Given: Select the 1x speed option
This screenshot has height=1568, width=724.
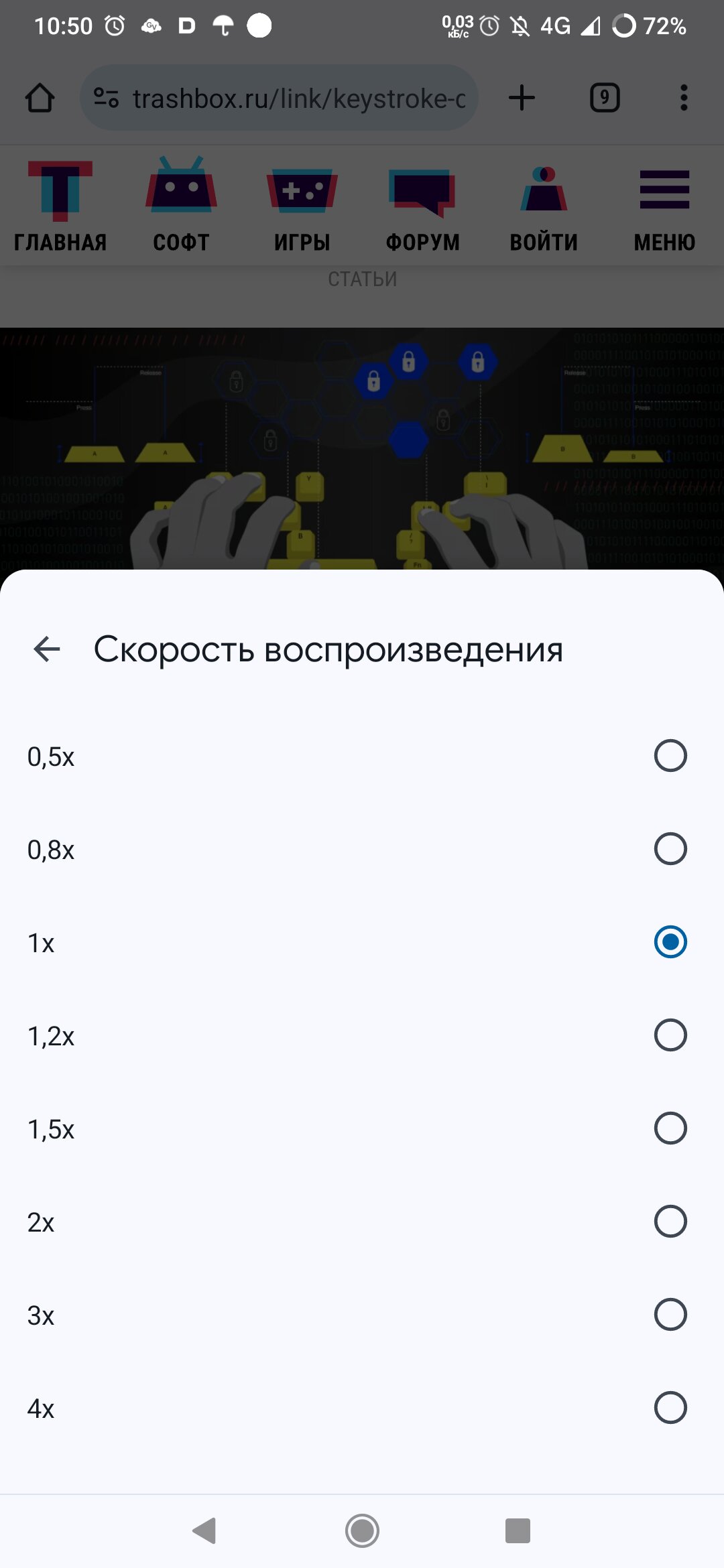Looking at the screenshot, I should coord(362,942).
